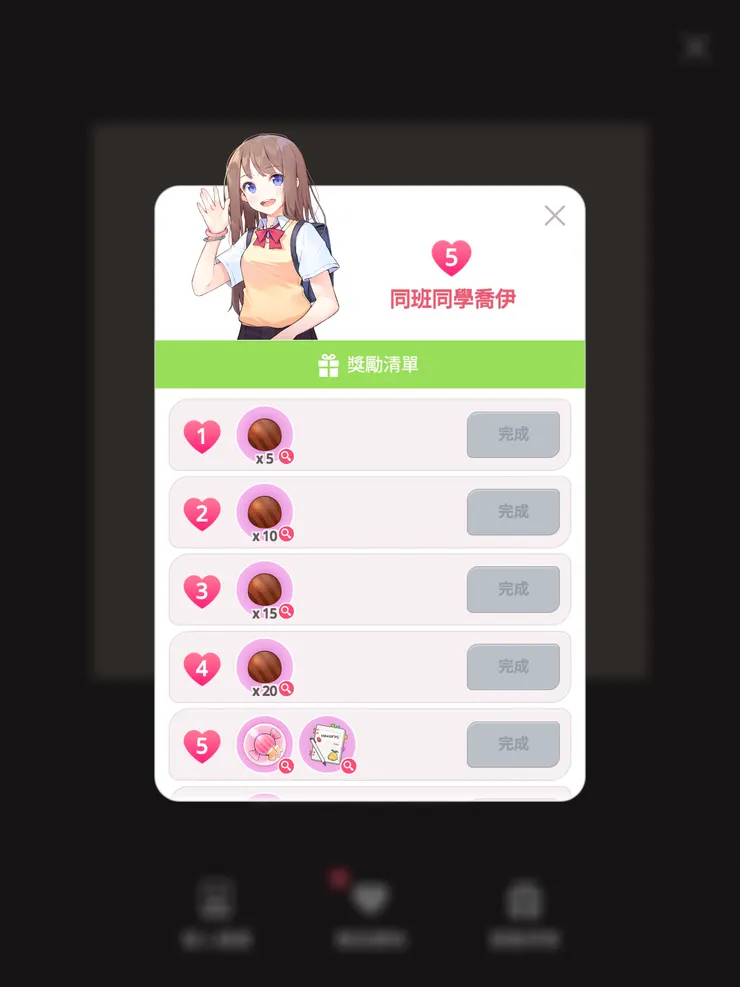Inspect the x5 chocolate reward on level 1
The height and width of the screenshot is (987, 740).
click(265, 436)
